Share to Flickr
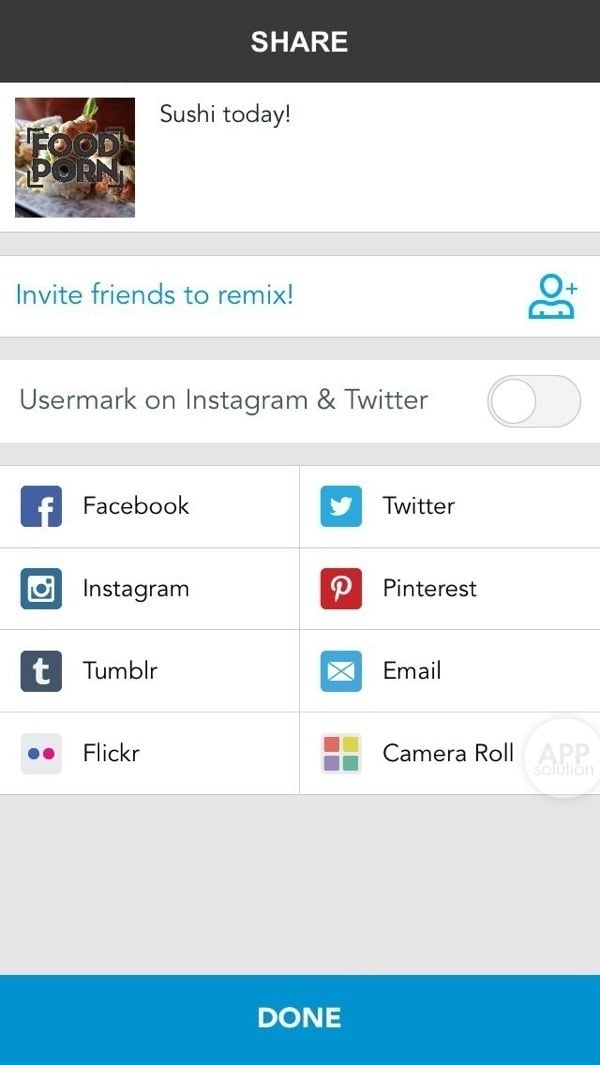The height and width of the screenshot is (1065, 600). coord(150,753)
